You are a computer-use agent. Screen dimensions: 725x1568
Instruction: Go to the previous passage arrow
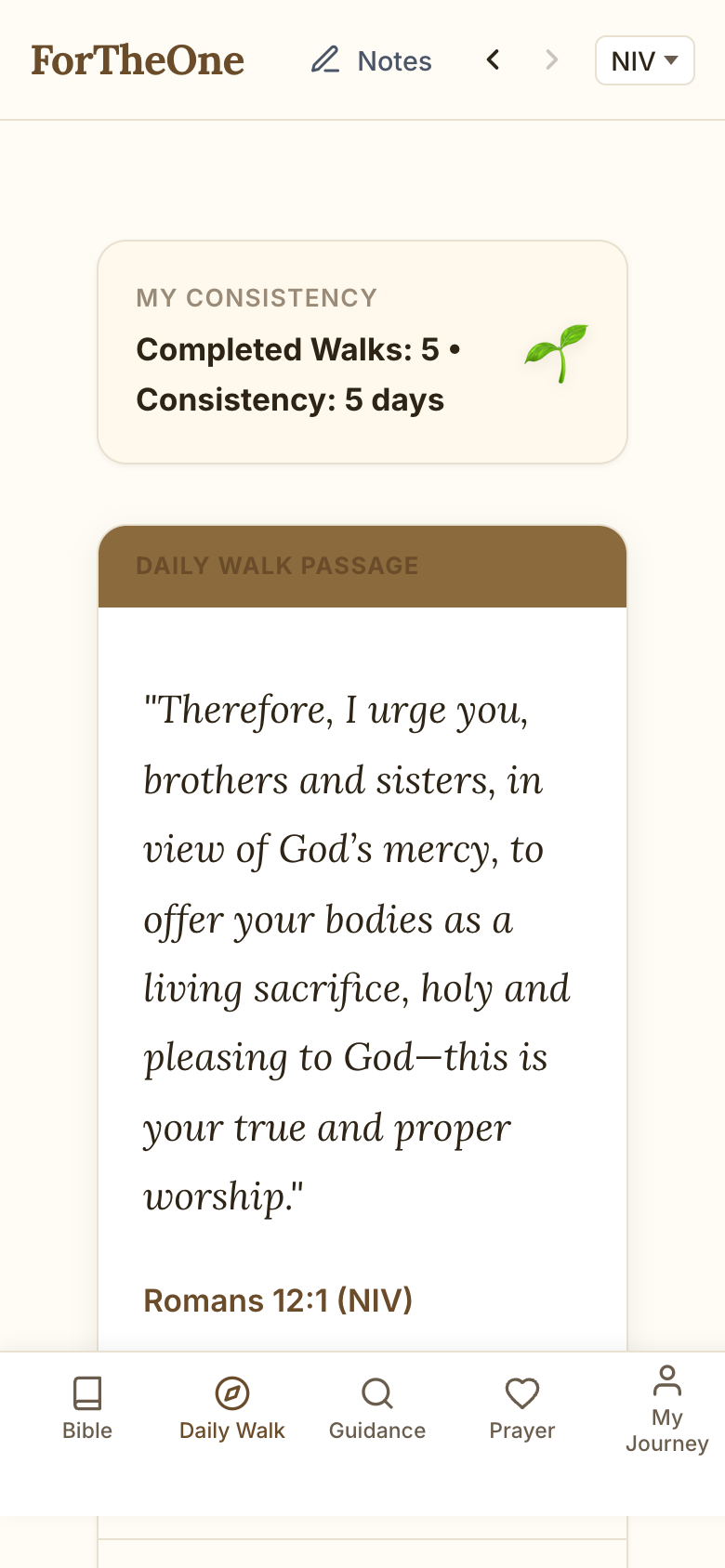(494, 60)
